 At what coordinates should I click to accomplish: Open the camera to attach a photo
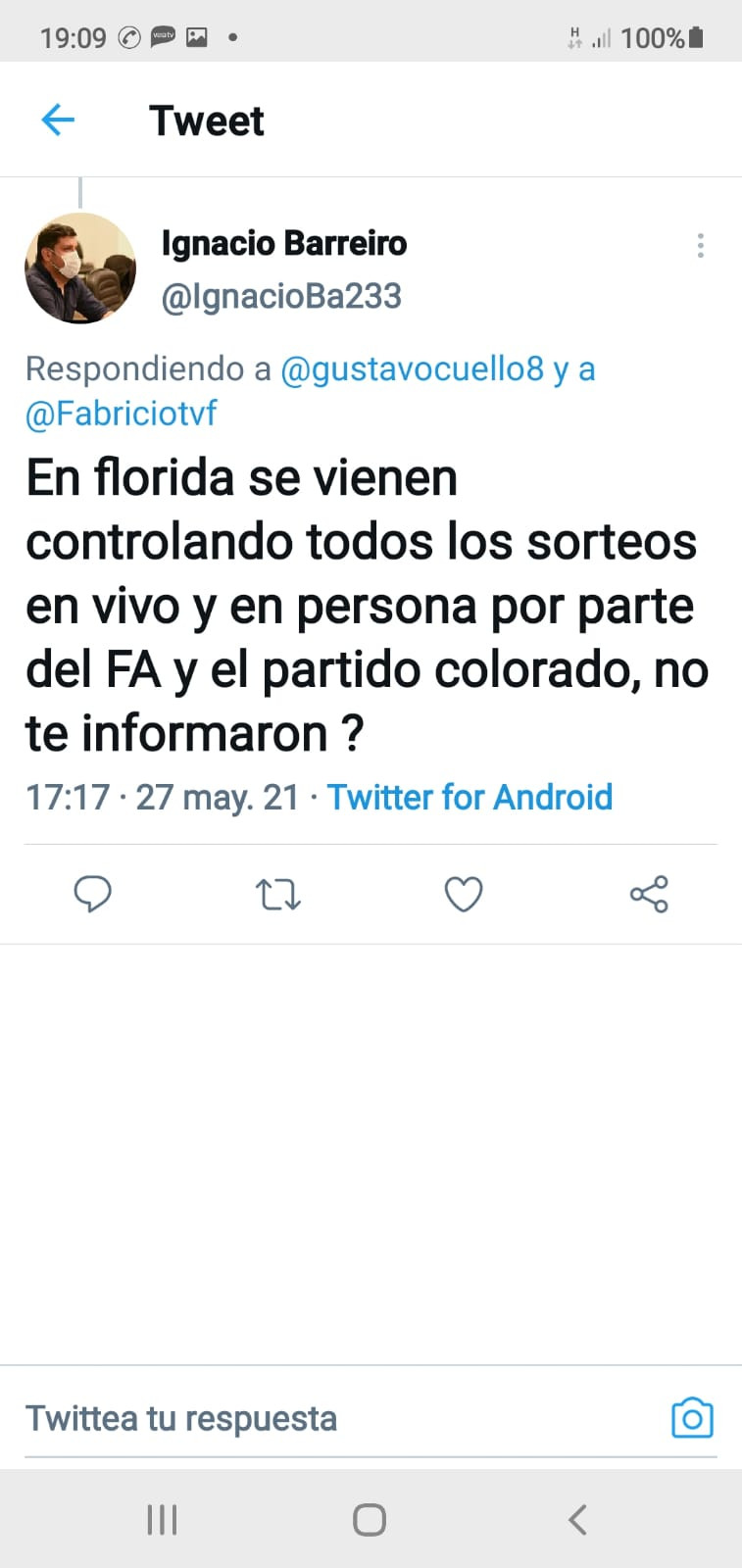pos(692,1417)
